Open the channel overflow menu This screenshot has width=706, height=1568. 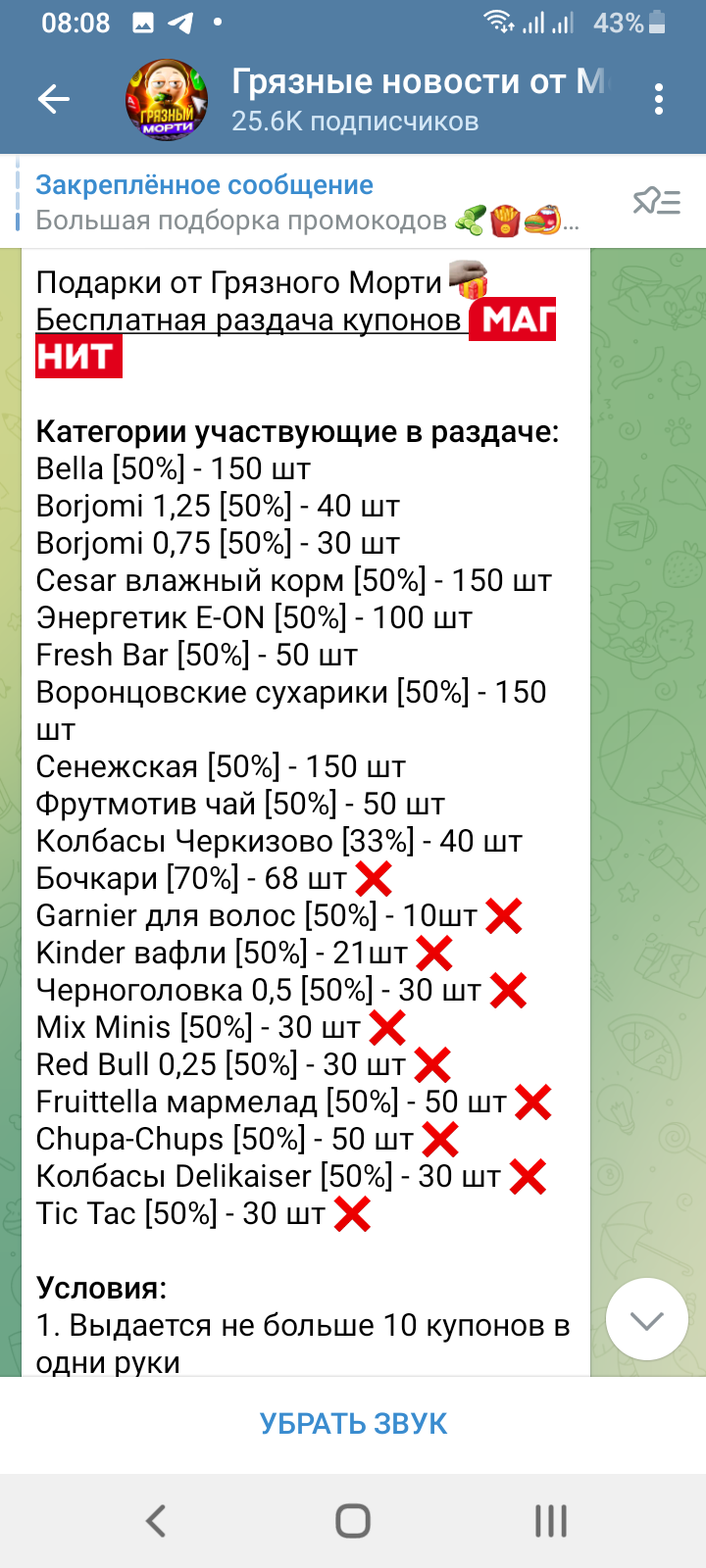click(658, 99)
